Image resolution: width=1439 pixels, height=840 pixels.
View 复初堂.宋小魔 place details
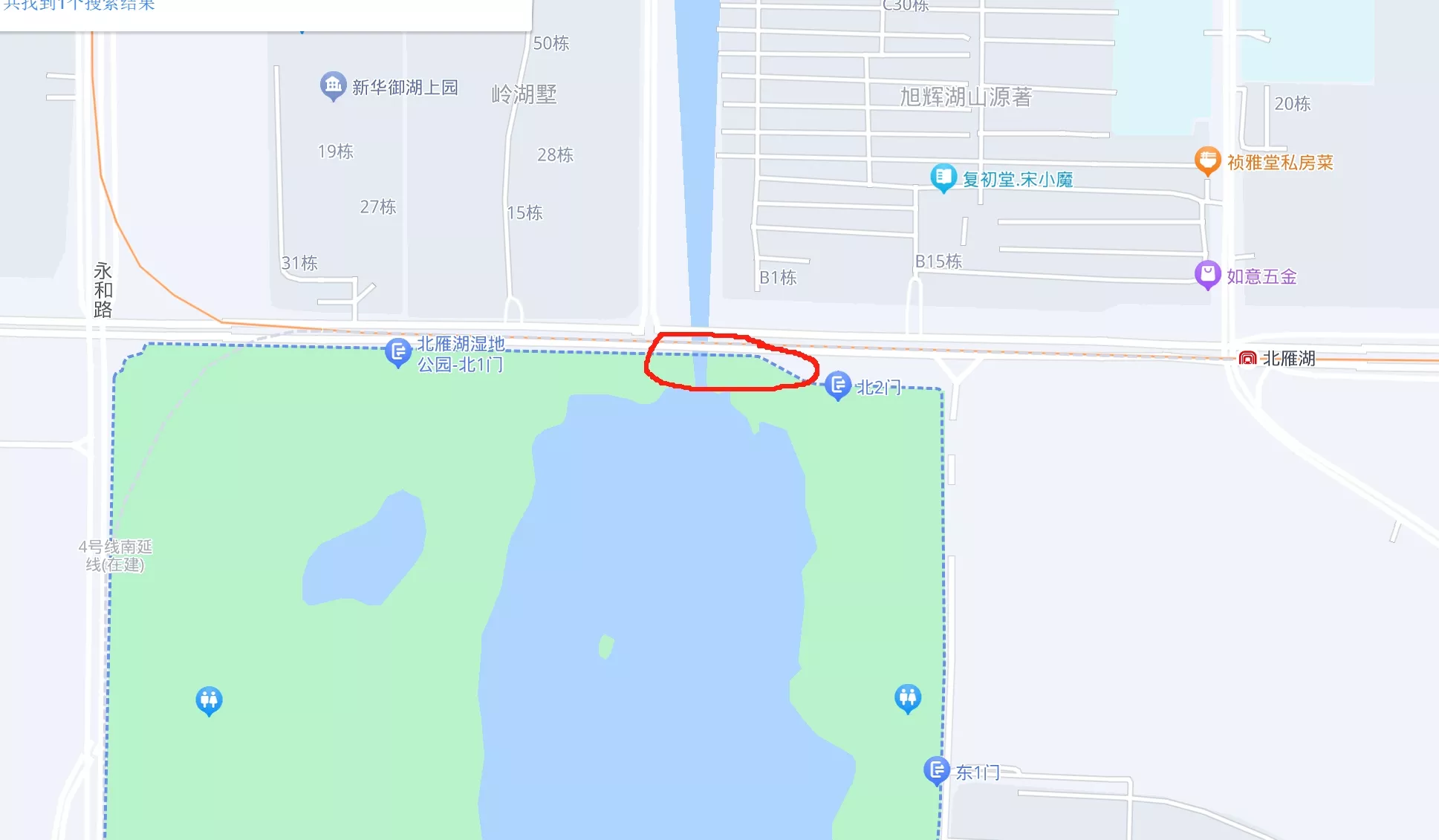pyautogui.click(x=943, y=178)
